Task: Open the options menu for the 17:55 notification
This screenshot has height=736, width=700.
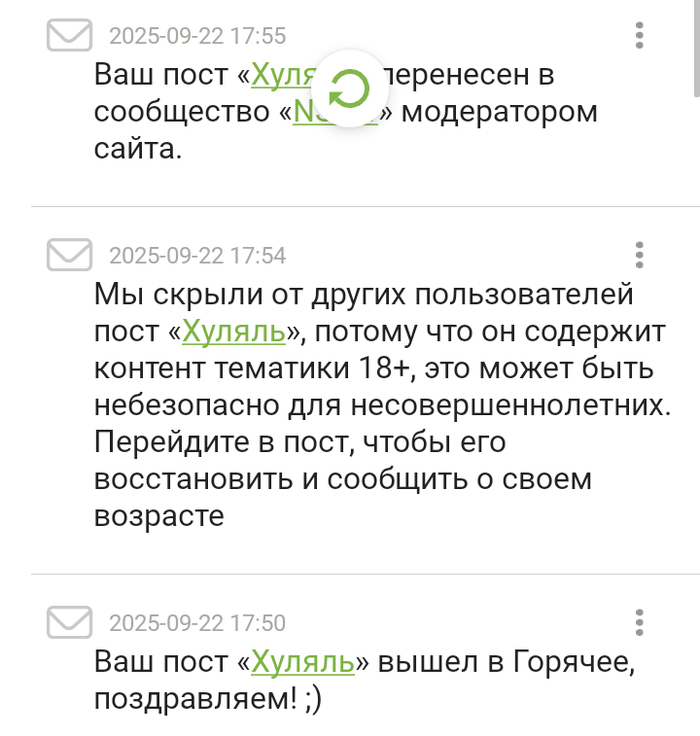Action: point(639,36)
